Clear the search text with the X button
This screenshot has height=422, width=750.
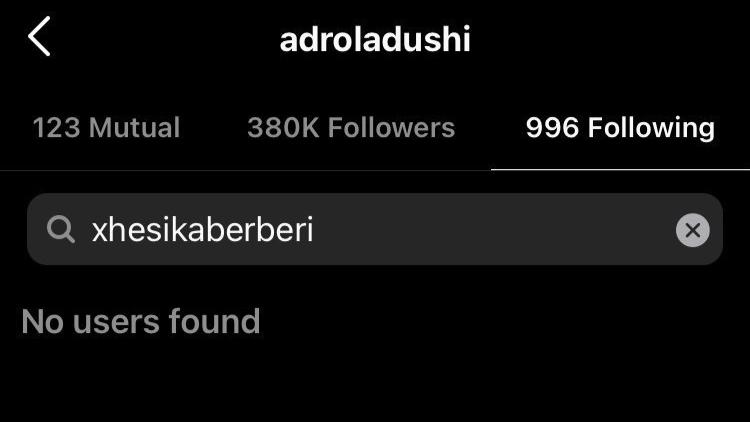(x=692, y=230)
